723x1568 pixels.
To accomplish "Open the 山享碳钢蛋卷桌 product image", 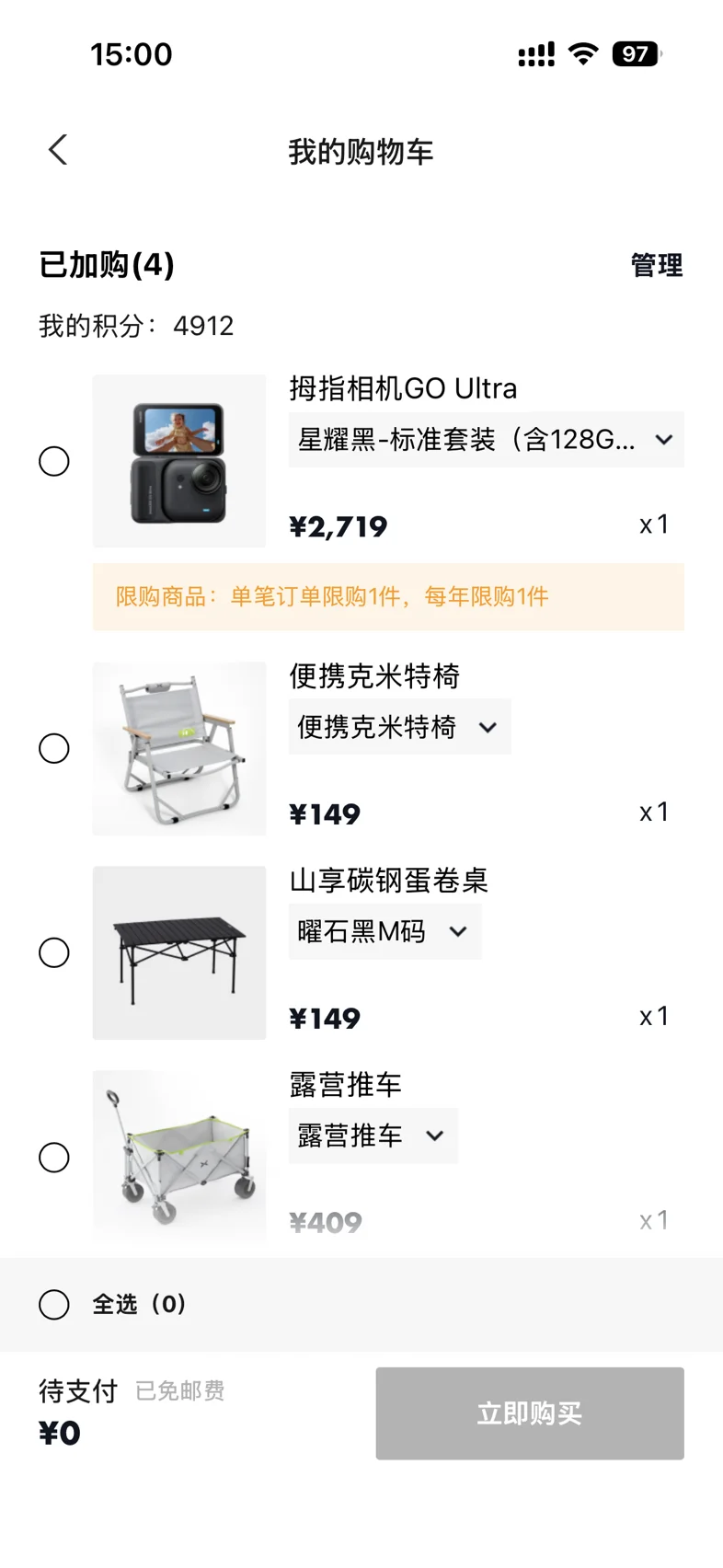I will tap(179, 952).
